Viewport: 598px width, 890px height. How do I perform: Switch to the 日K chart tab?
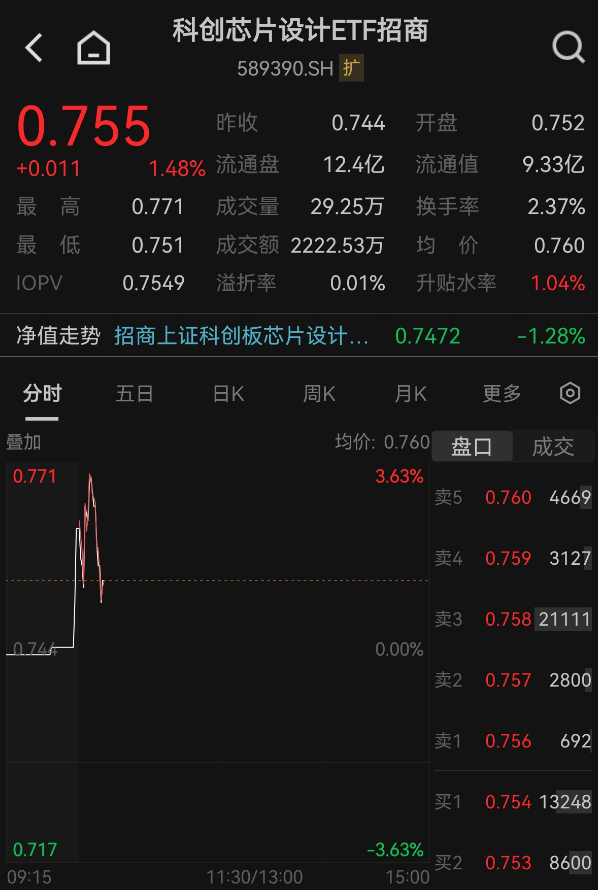tap(228, 393)
